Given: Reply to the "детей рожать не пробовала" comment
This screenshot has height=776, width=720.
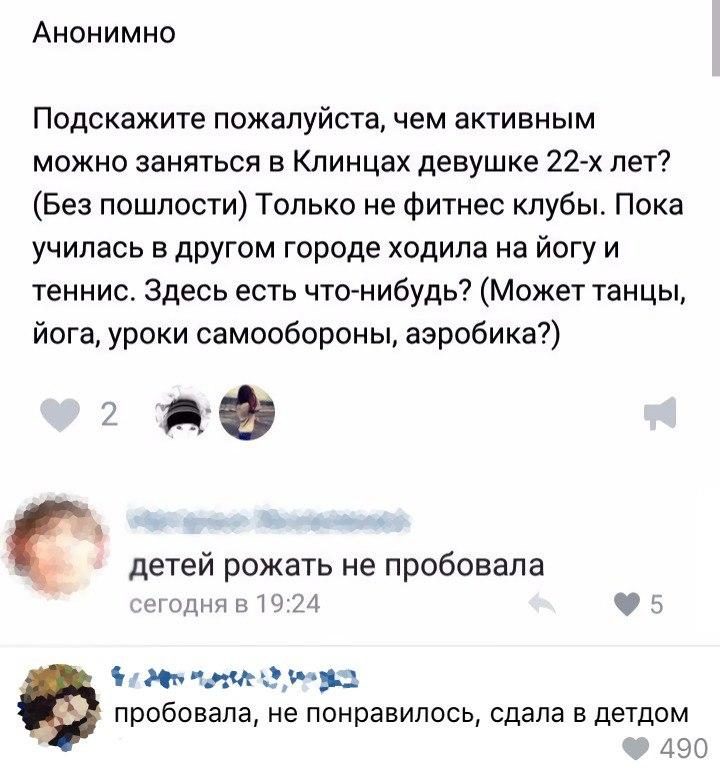Looking at the screenshot, I should 541,603.
